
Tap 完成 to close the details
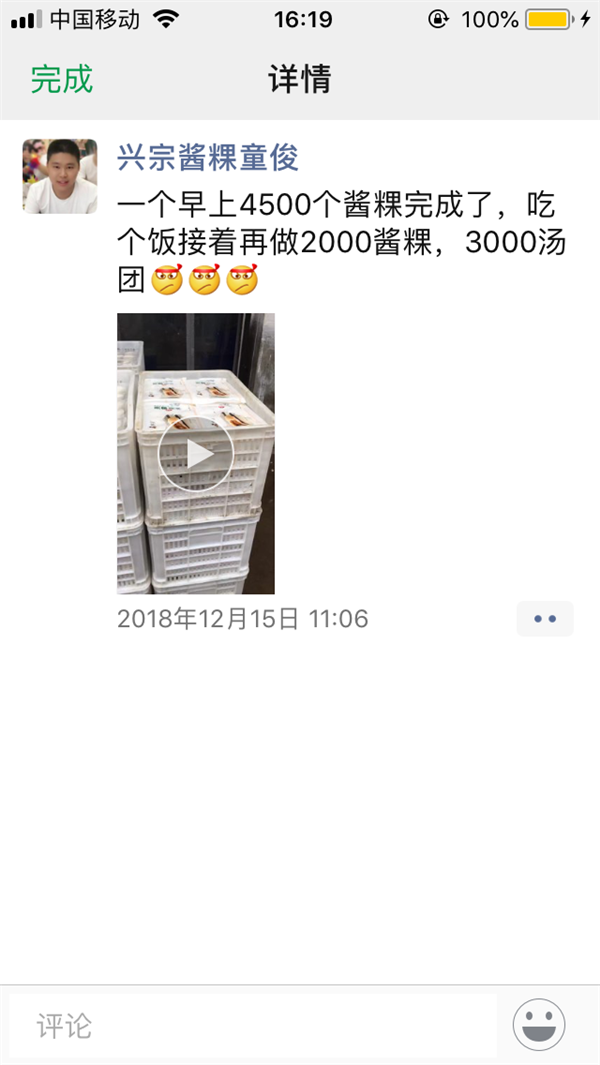click(61, 79)
